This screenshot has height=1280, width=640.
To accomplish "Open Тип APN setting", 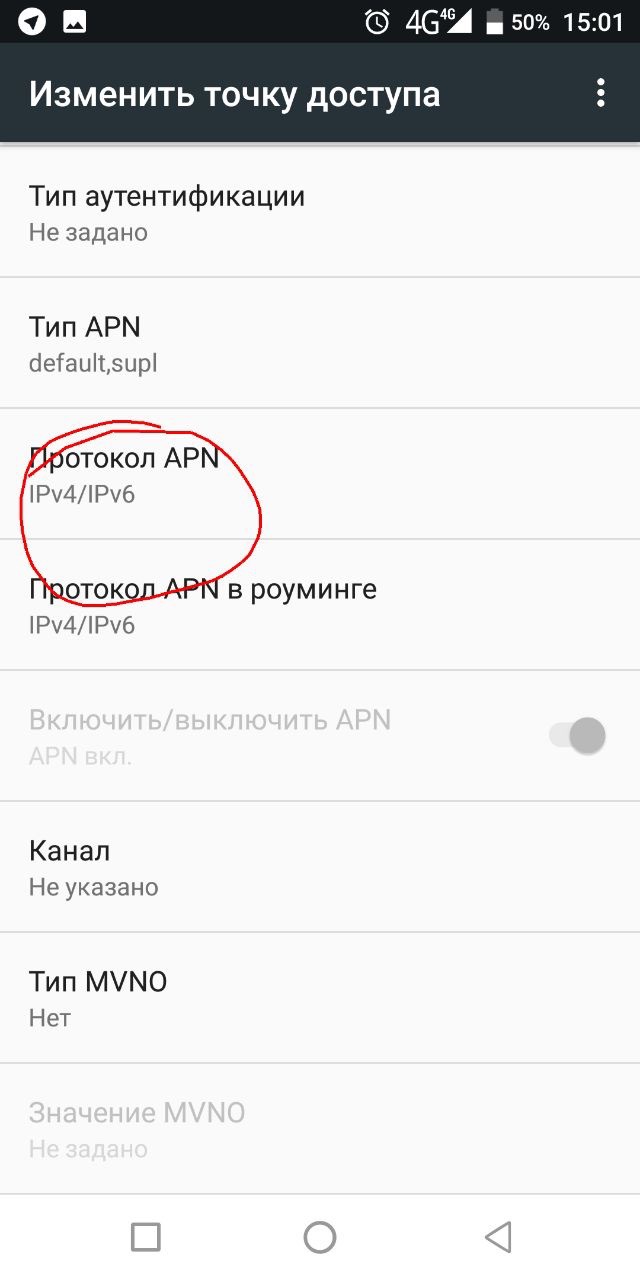I will 320,343.
